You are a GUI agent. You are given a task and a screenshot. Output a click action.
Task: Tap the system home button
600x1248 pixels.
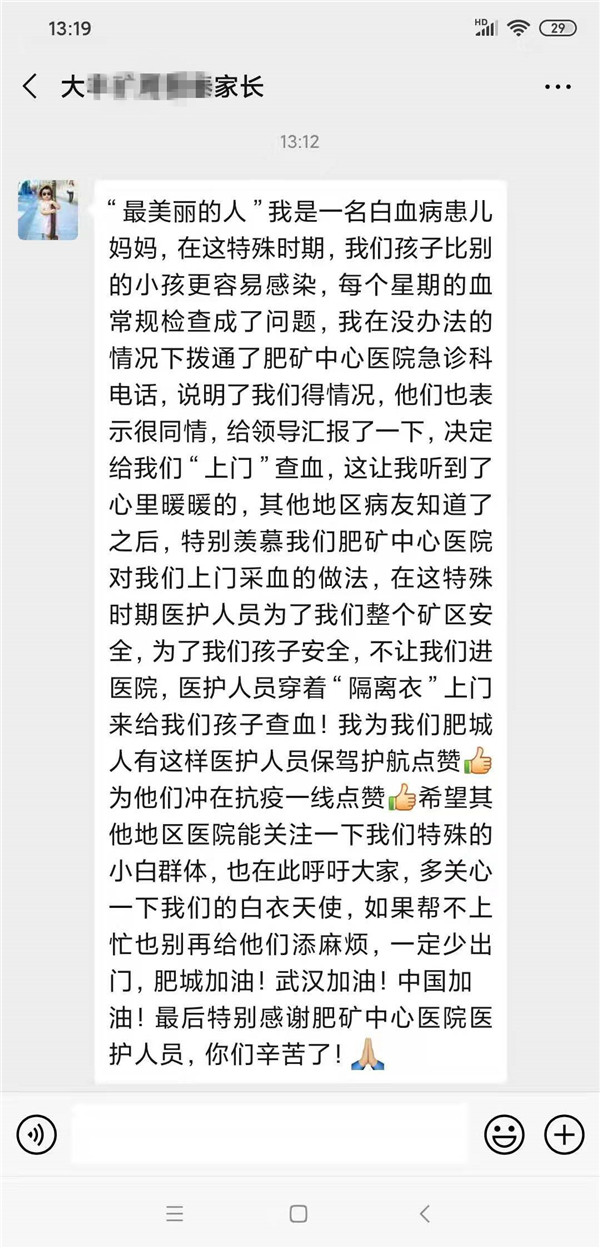click(x=298, y=1214)
